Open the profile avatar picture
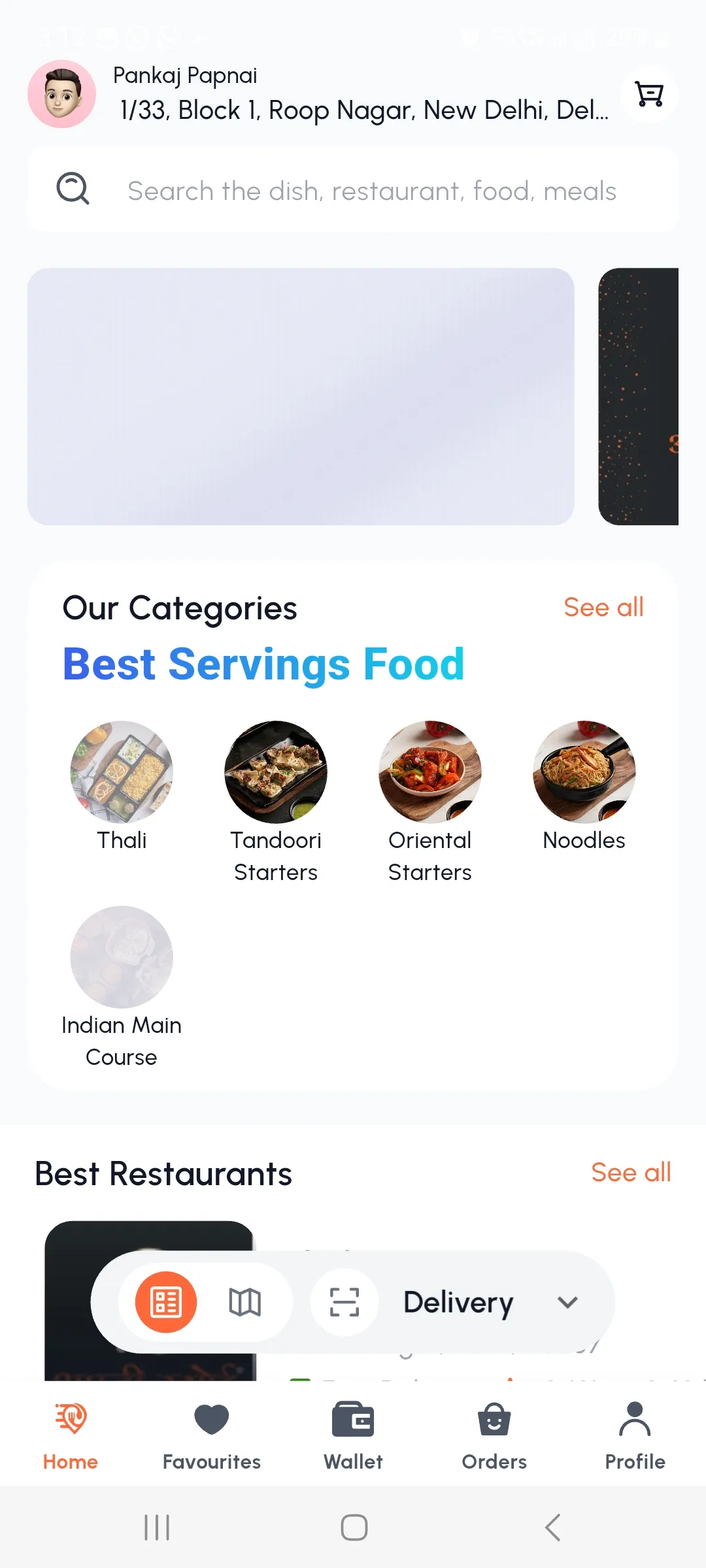 pos(61,94)
